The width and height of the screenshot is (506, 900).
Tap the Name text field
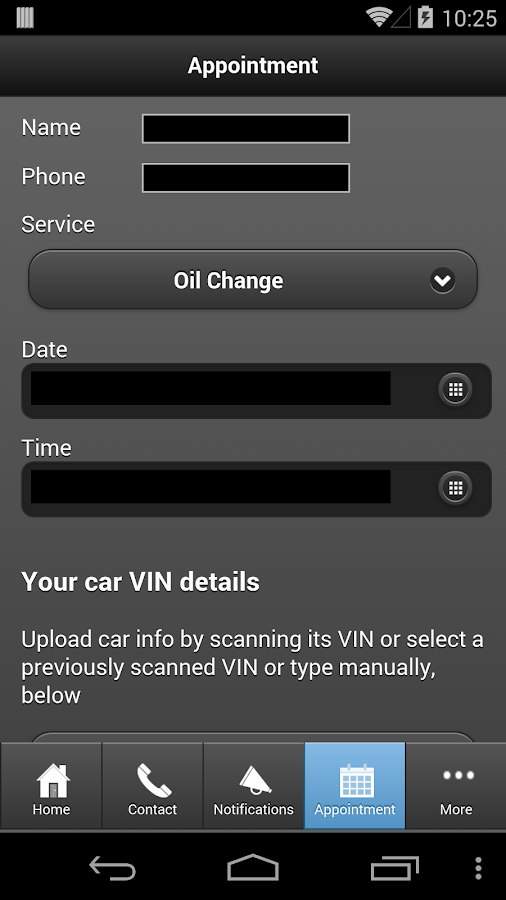click(x=246, y=129)
